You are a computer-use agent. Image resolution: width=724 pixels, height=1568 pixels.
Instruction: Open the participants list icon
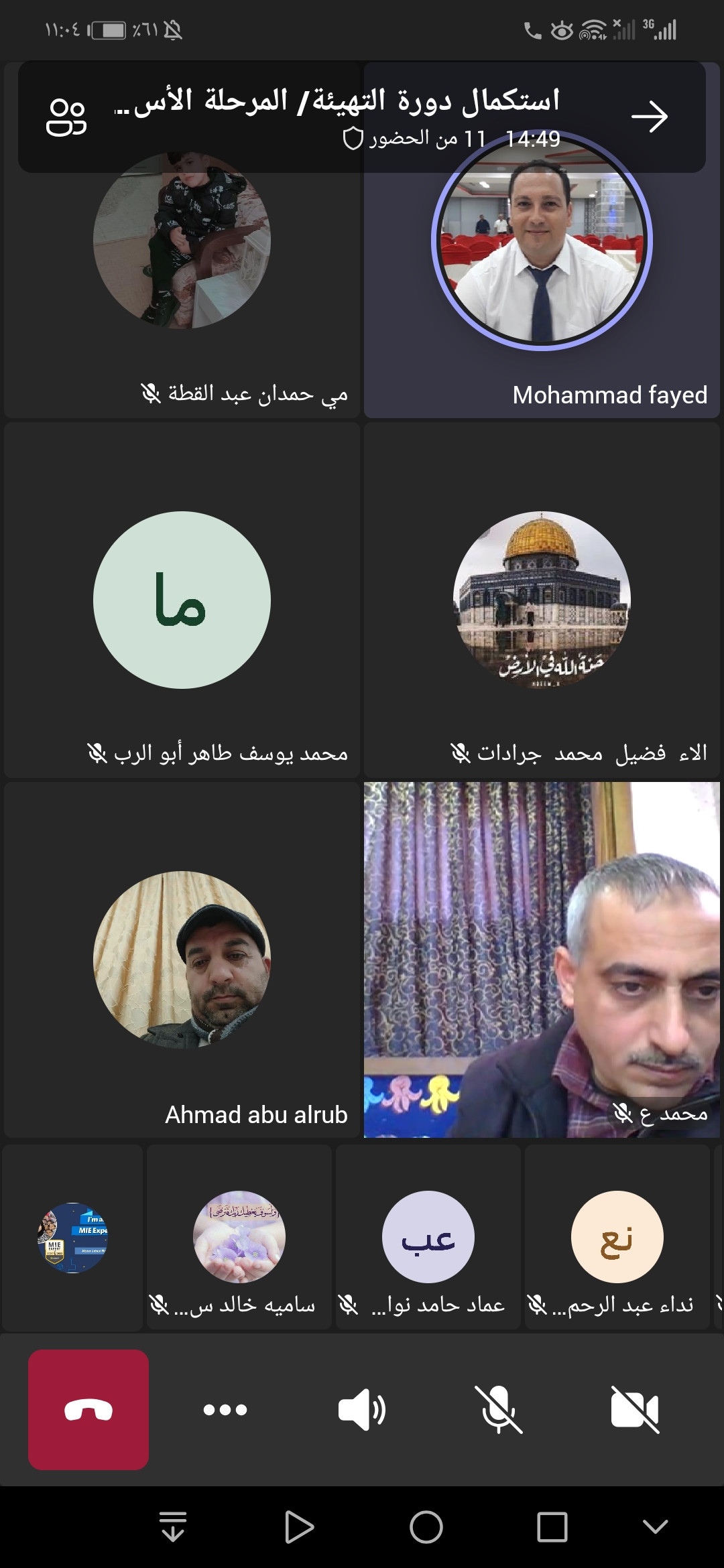pyautogui.click(x=66, y=117)
